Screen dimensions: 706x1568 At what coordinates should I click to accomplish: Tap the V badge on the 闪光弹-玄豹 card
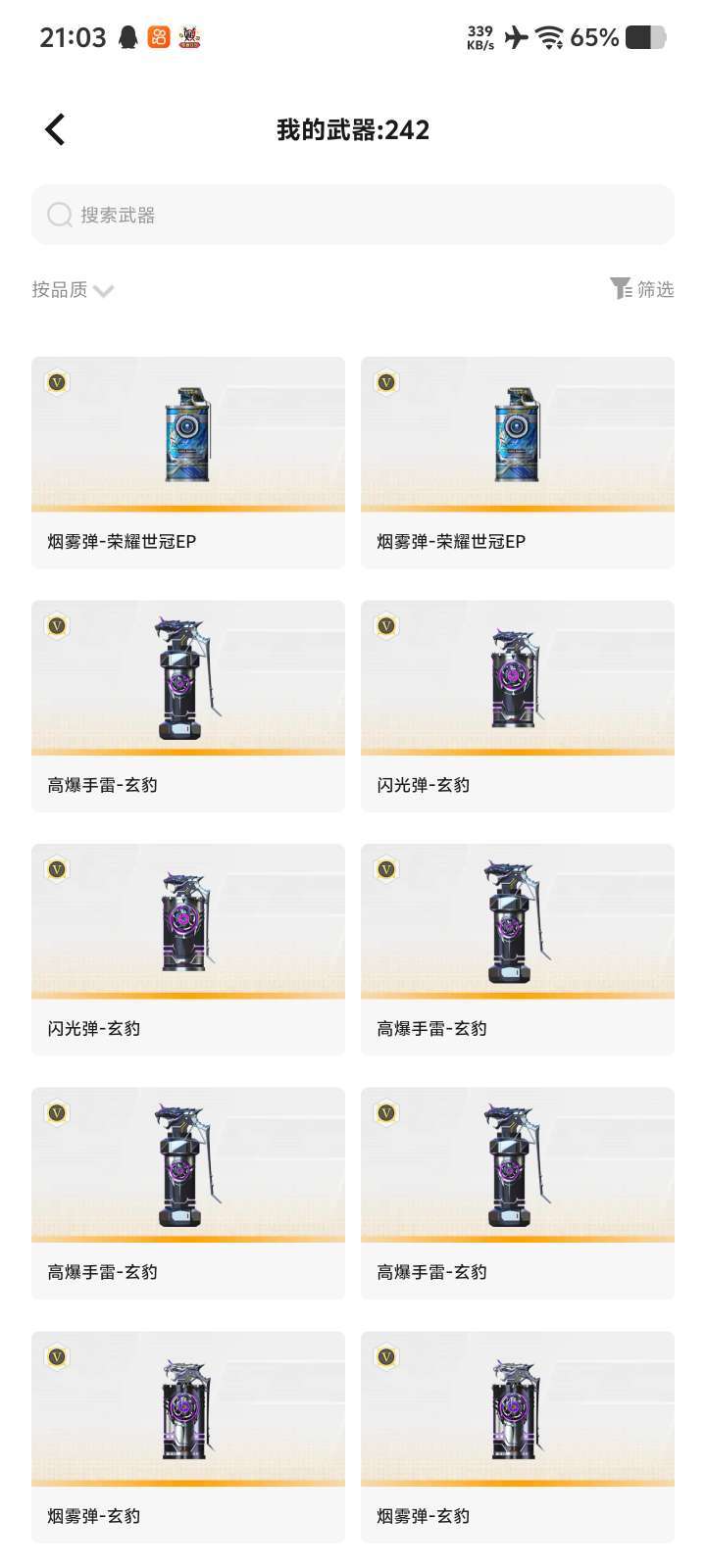[385, 624]
